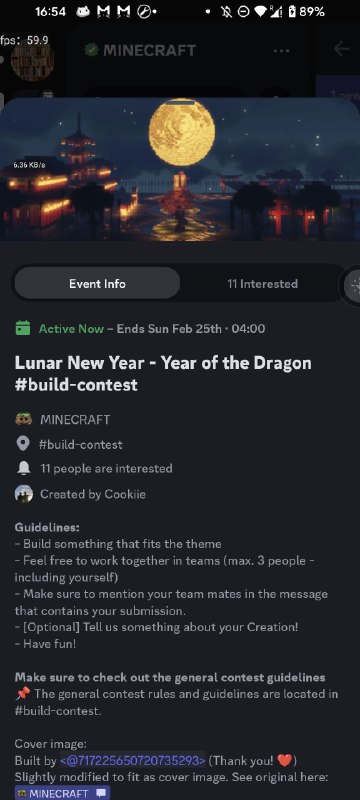Open the mentioned user @717225650720735293

coord(133,761)
